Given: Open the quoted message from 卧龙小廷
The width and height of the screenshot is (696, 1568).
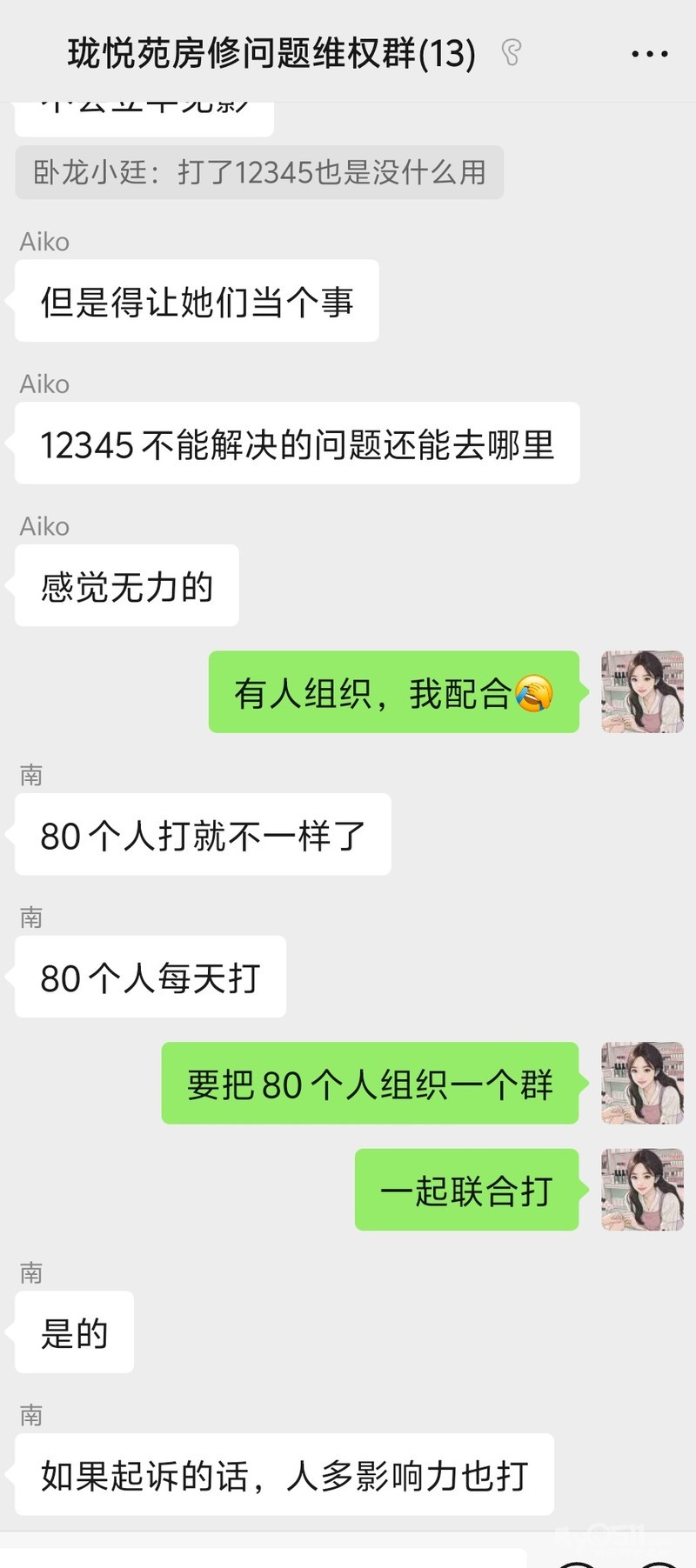Looking at the screenshot, I should pos(259,172).
